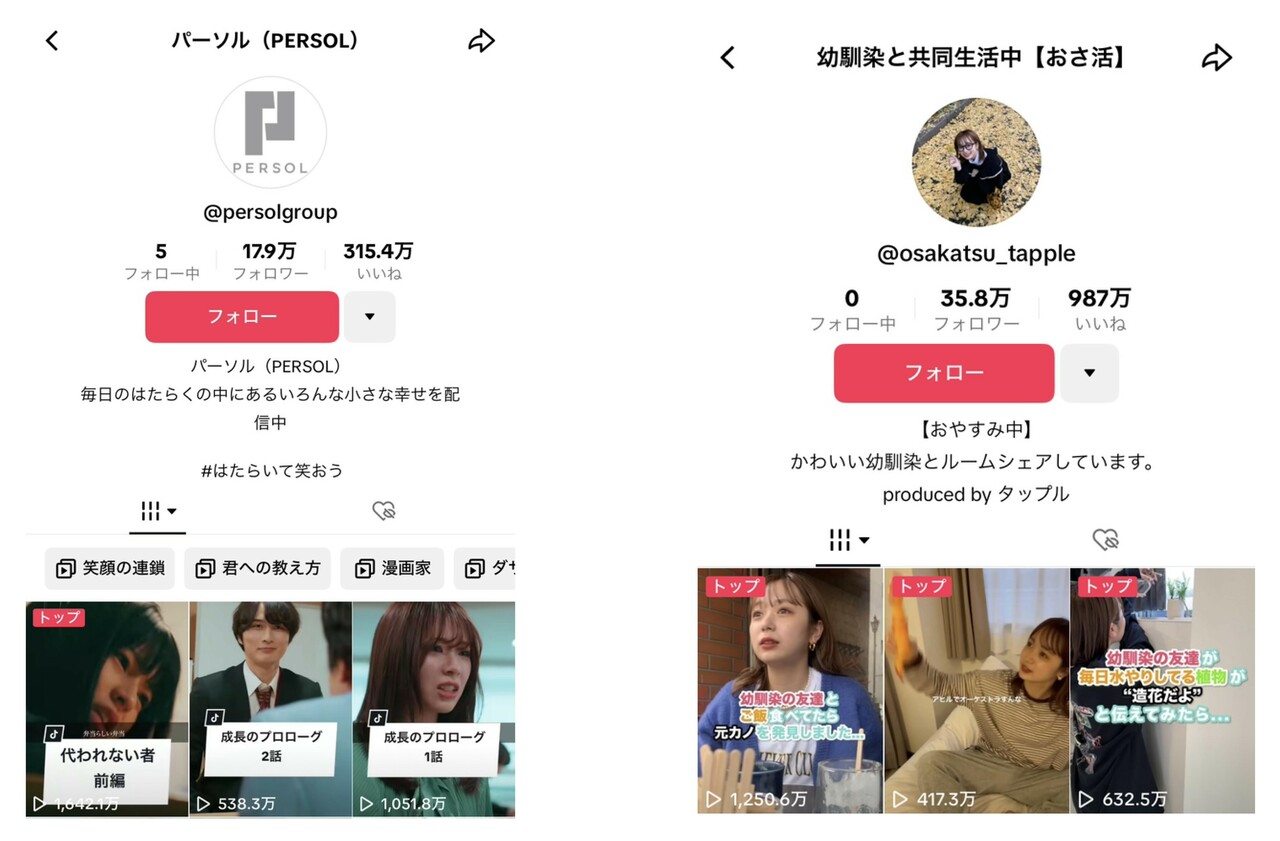Open the video with 1,250.6万 views
1280x841 pixels.
(x=790, y=690)
